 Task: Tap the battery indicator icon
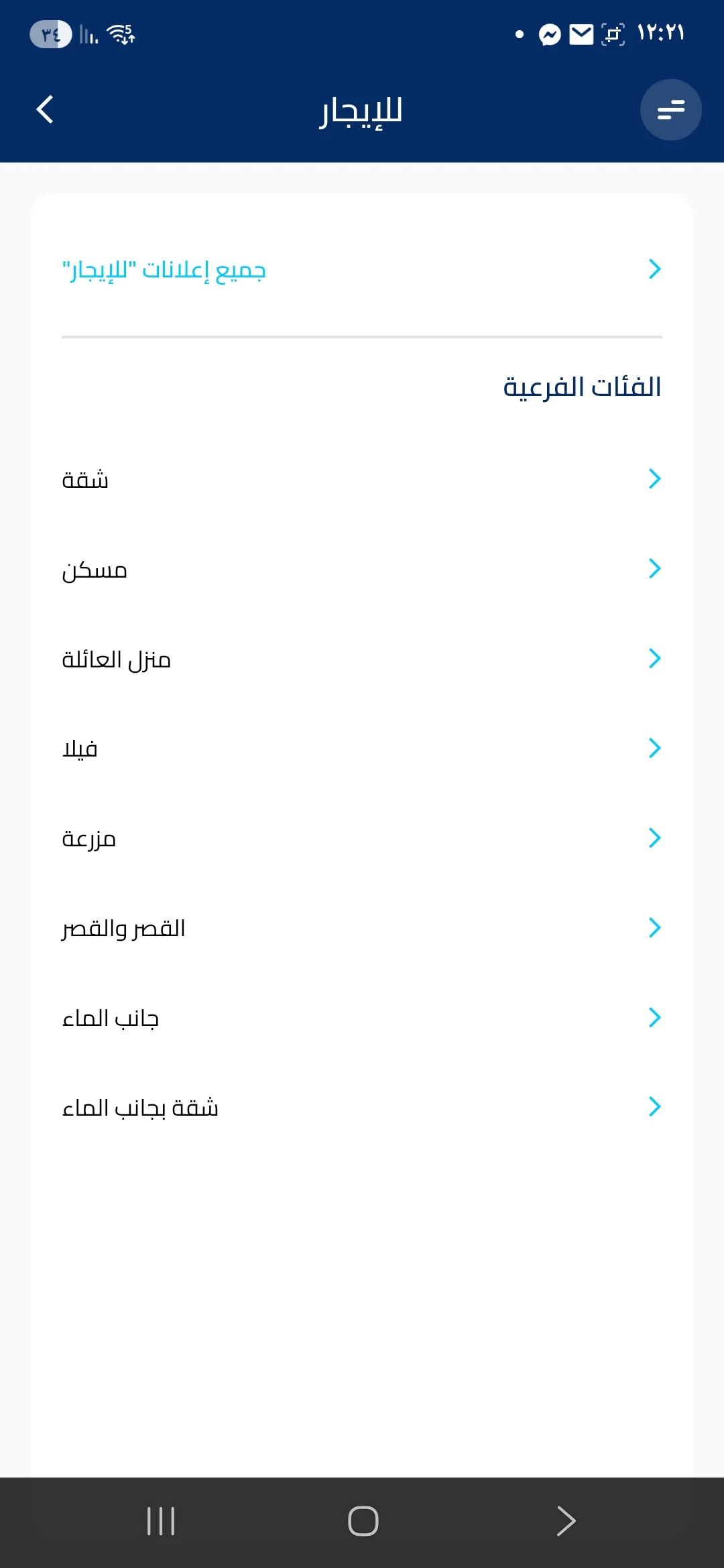(x=50, y=35)
